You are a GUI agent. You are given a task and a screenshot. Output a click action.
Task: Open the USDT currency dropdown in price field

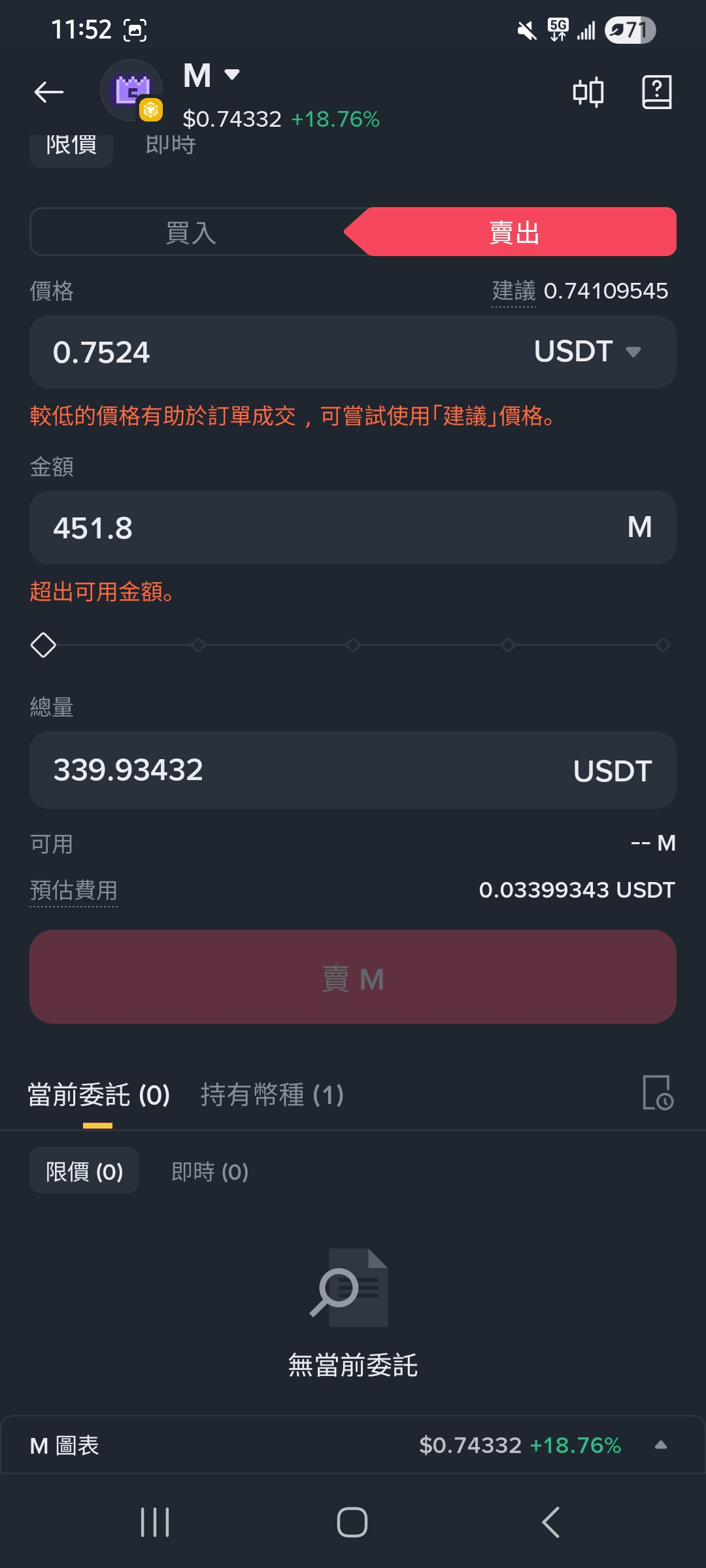[587, 351]
